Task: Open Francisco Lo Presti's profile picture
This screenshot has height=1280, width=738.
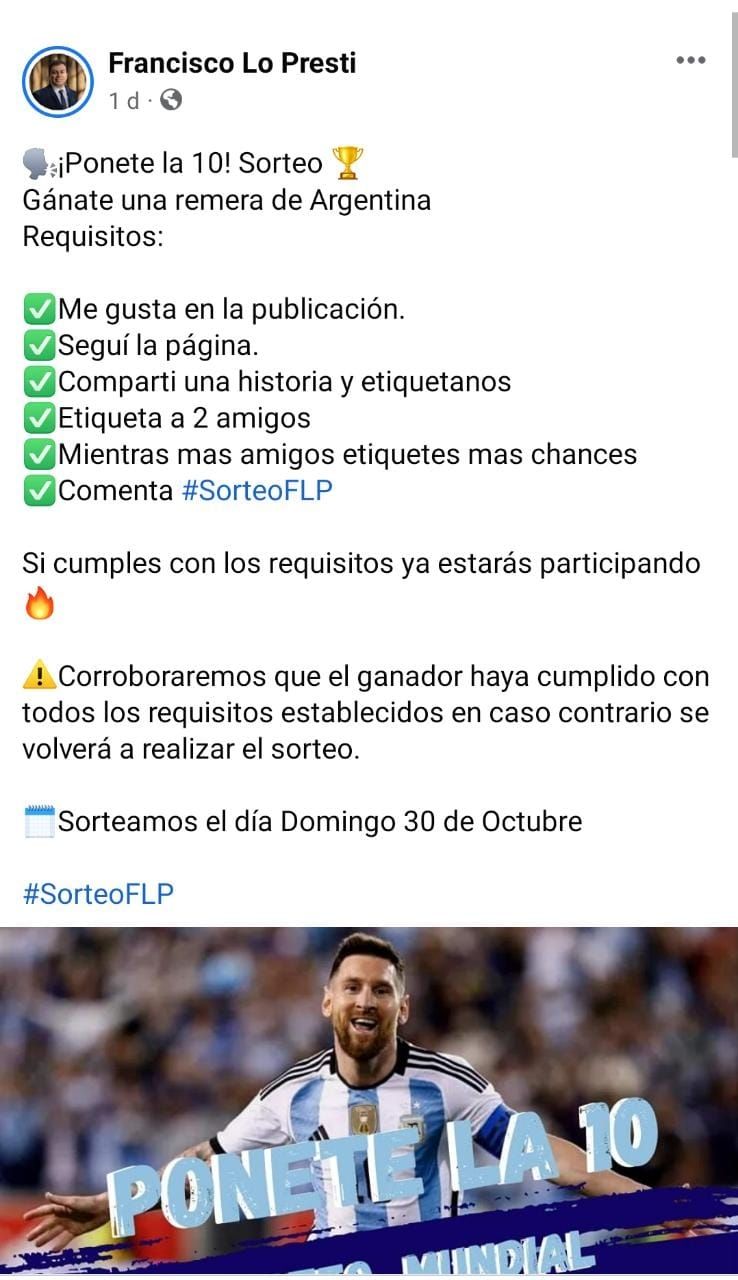Action: [57, 82]
